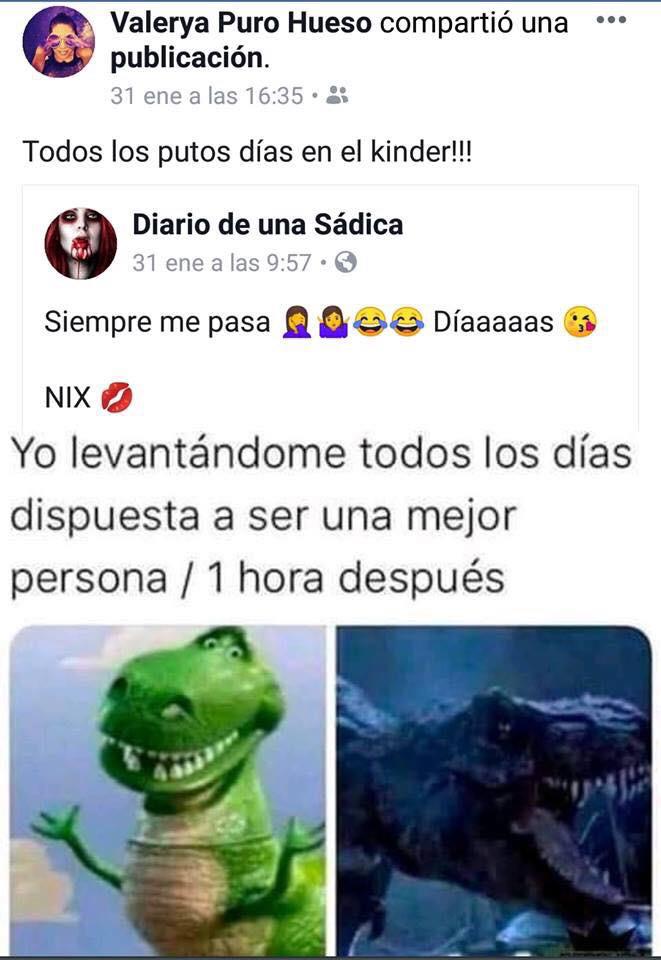Tap the Valerya Puro Hueso name link

(241, 22)
